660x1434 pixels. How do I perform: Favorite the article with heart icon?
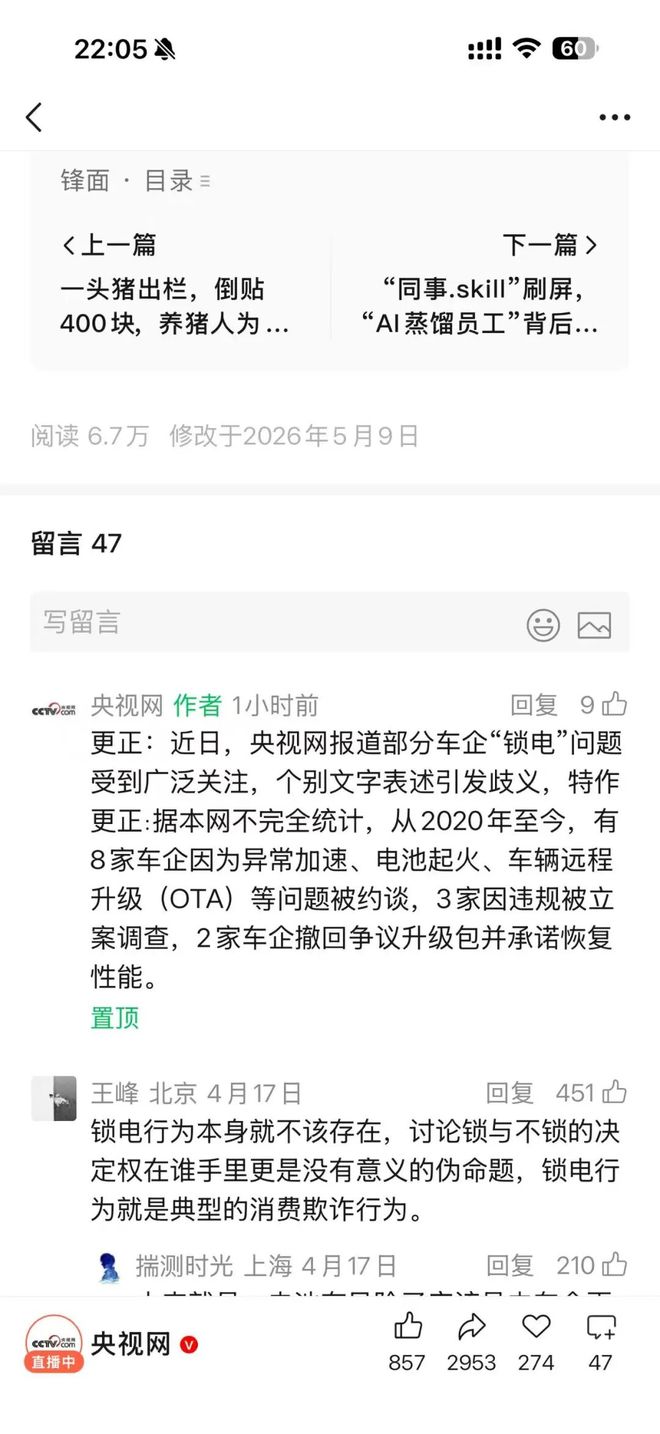tap(536, 1343)
